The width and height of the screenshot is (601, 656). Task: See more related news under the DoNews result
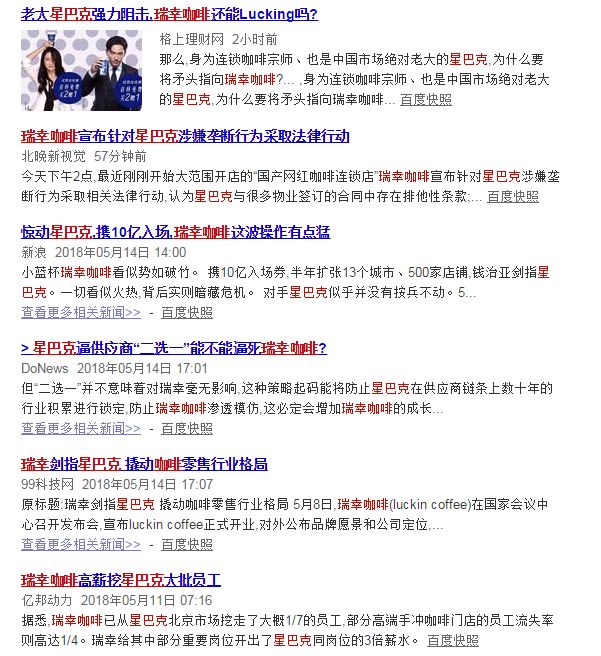[x=81, y=428]
